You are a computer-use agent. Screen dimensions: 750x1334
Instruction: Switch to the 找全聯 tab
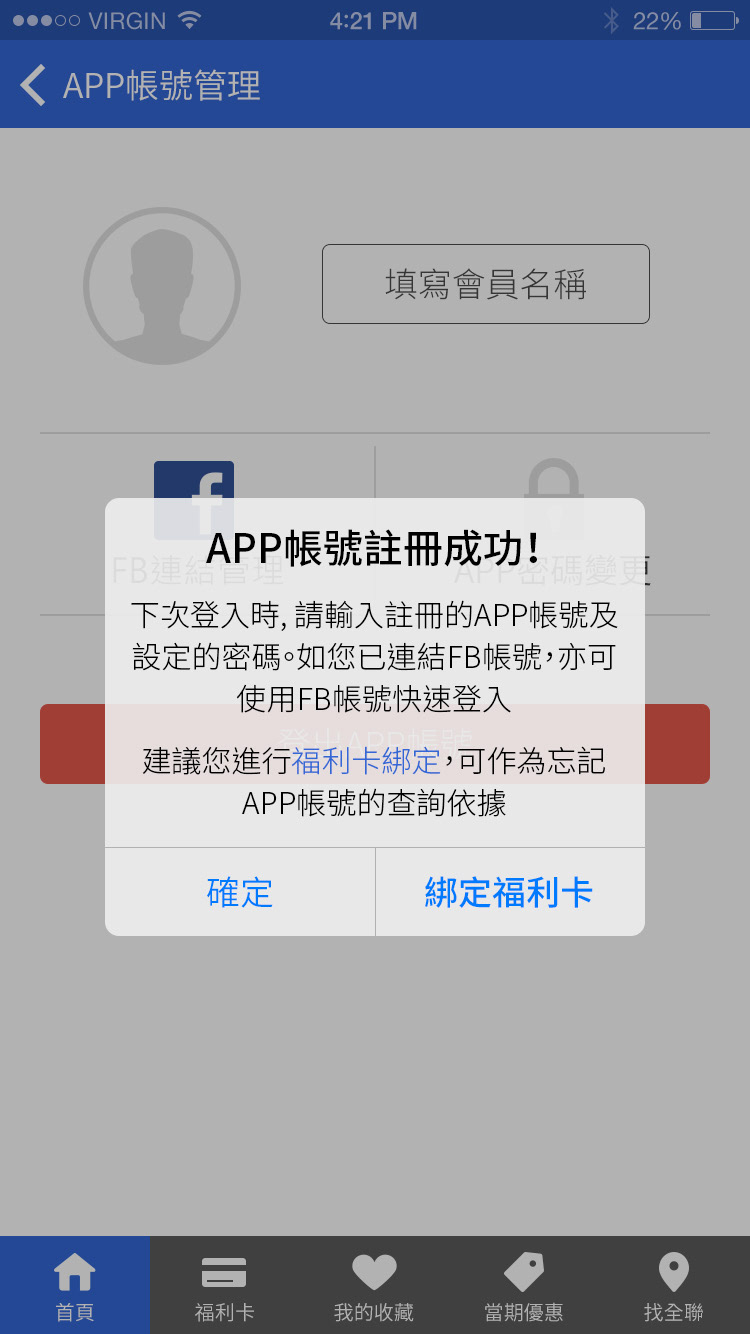pyautogui.click(x=673, y=1286)
